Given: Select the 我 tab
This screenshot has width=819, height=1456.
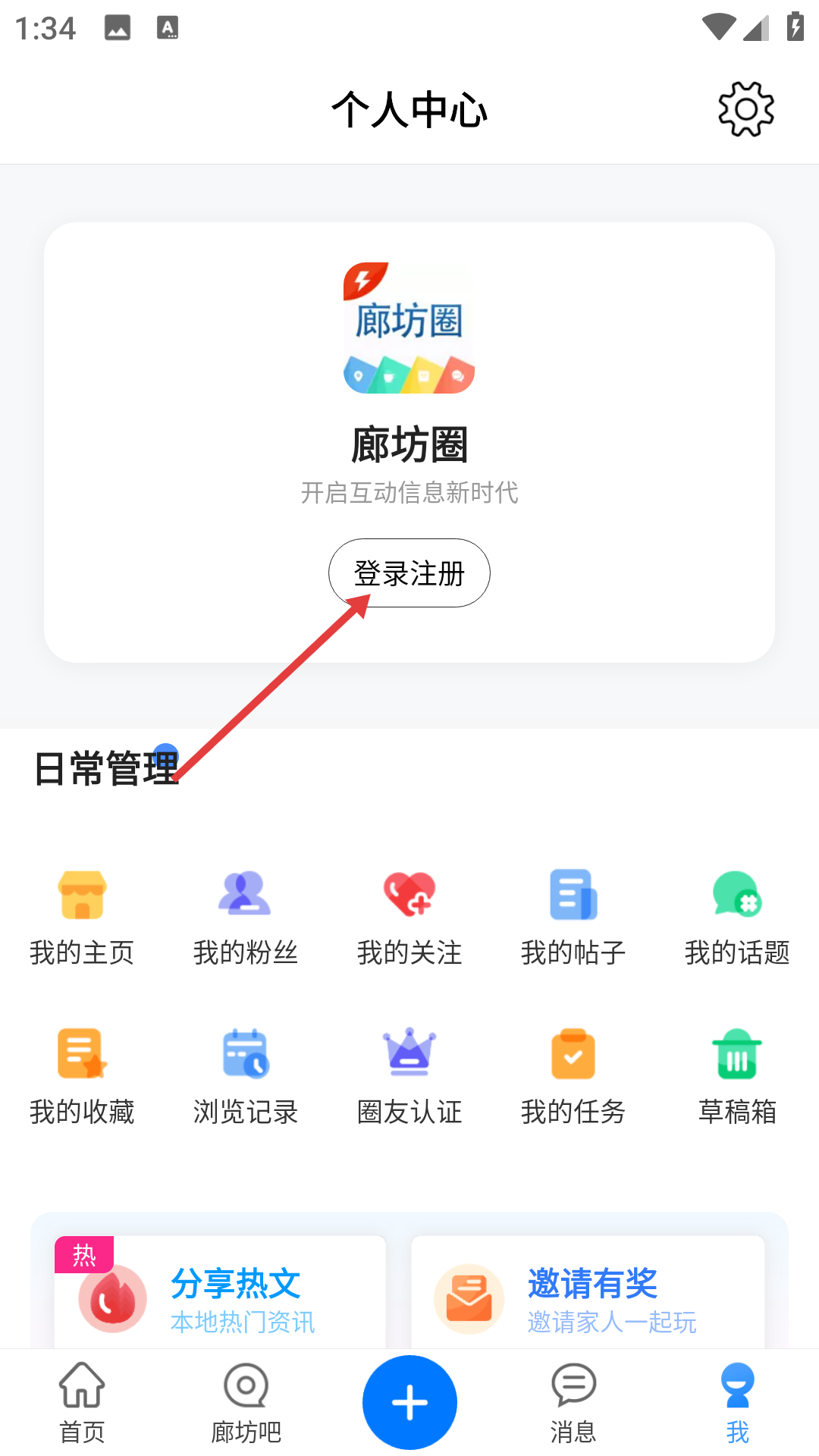Looking at the screenshot, I should pos(737,1403).
